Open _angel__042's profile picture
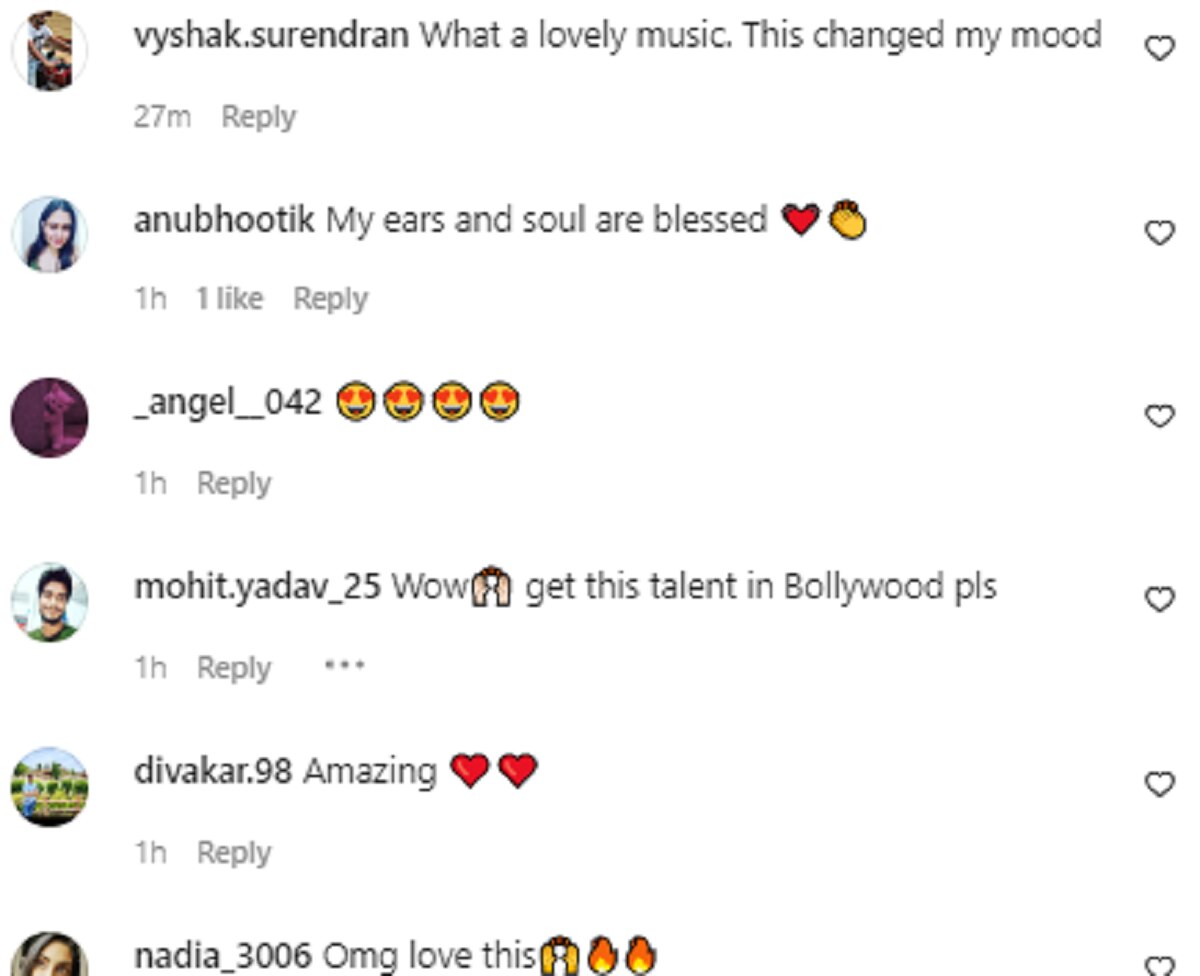This screenshot has width=1200, height=976. point(49,418)
